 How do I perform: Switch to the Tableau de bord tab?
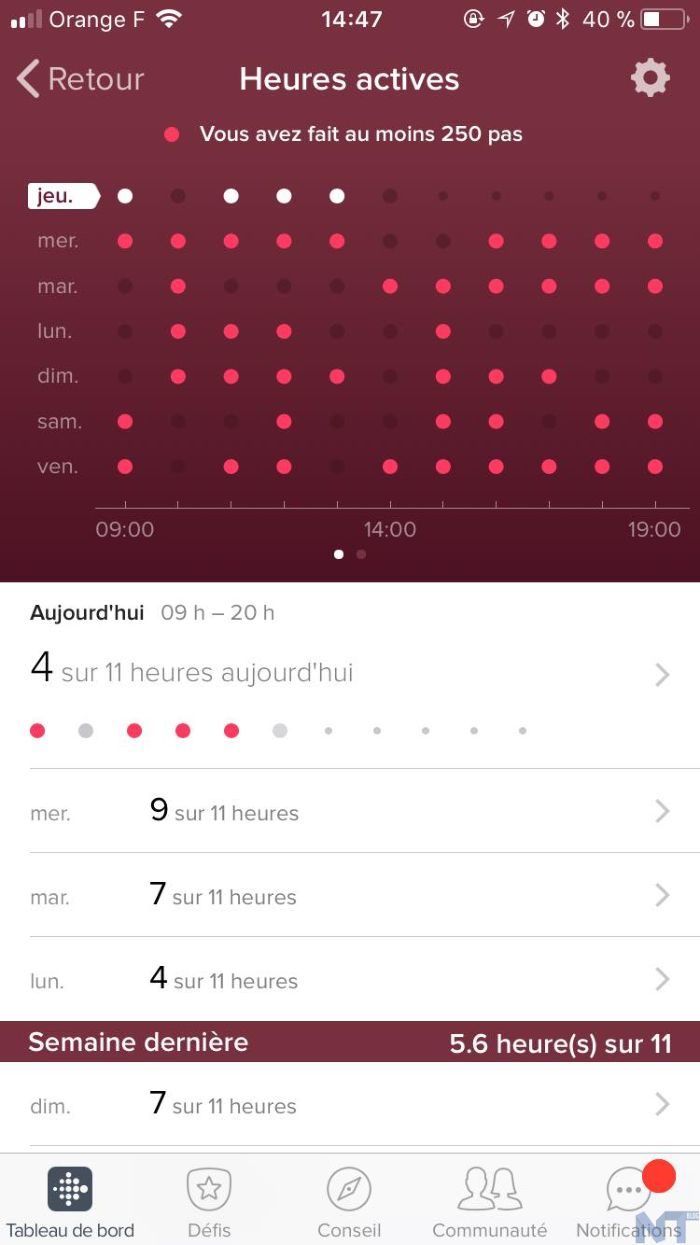70,1200
